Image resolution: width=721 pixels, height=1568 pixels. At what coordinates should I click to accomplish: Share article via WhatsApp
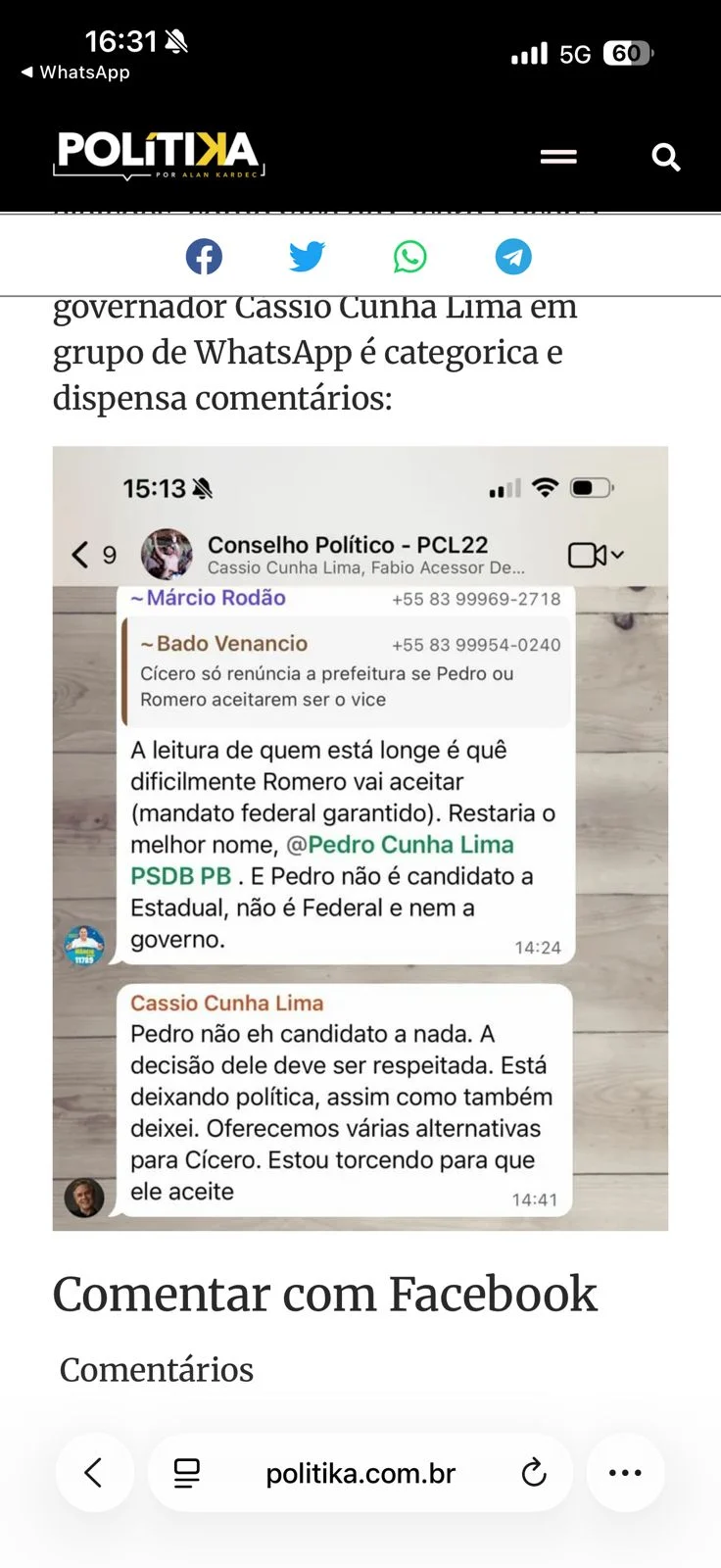(x=410, y=257)
